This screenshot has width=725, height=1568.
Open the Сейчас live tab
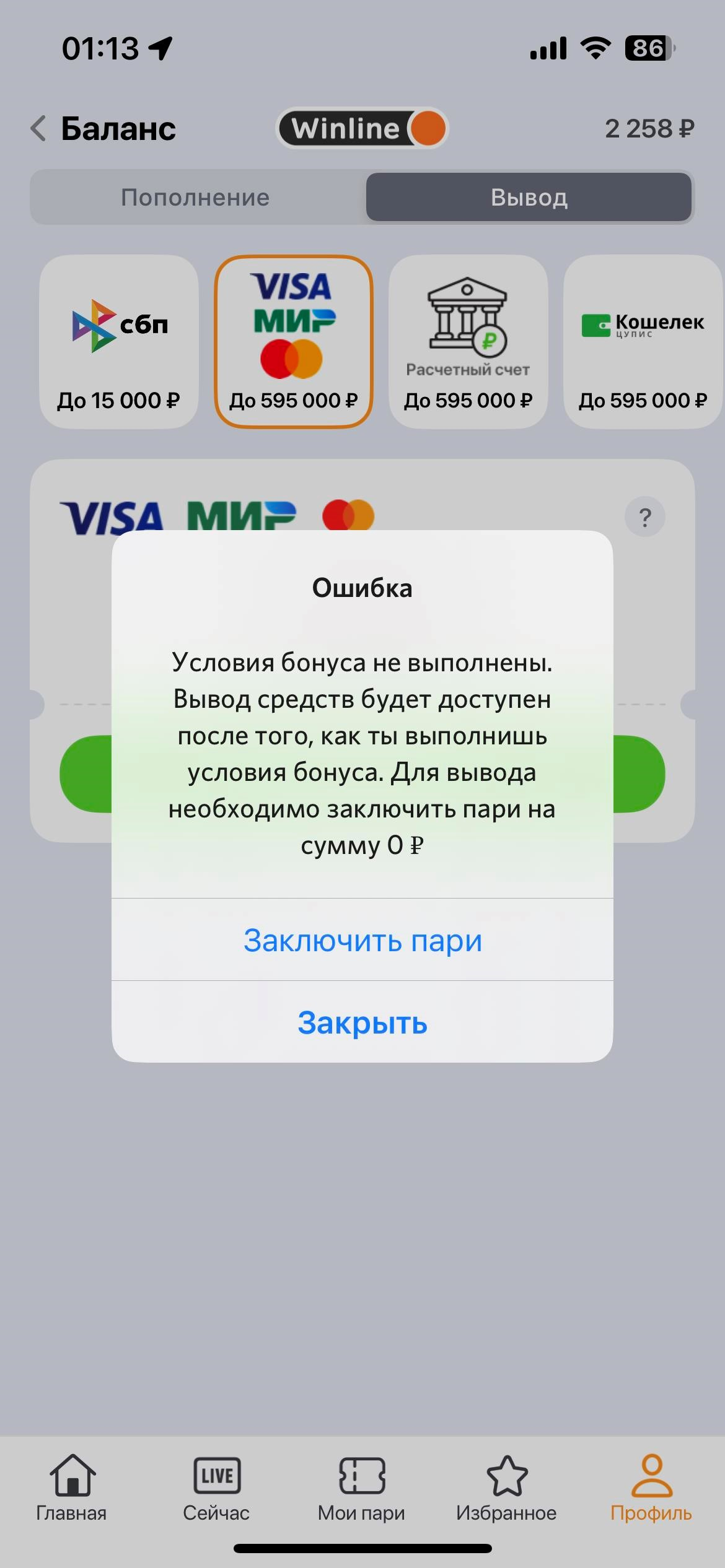(x=216, y=1487)
